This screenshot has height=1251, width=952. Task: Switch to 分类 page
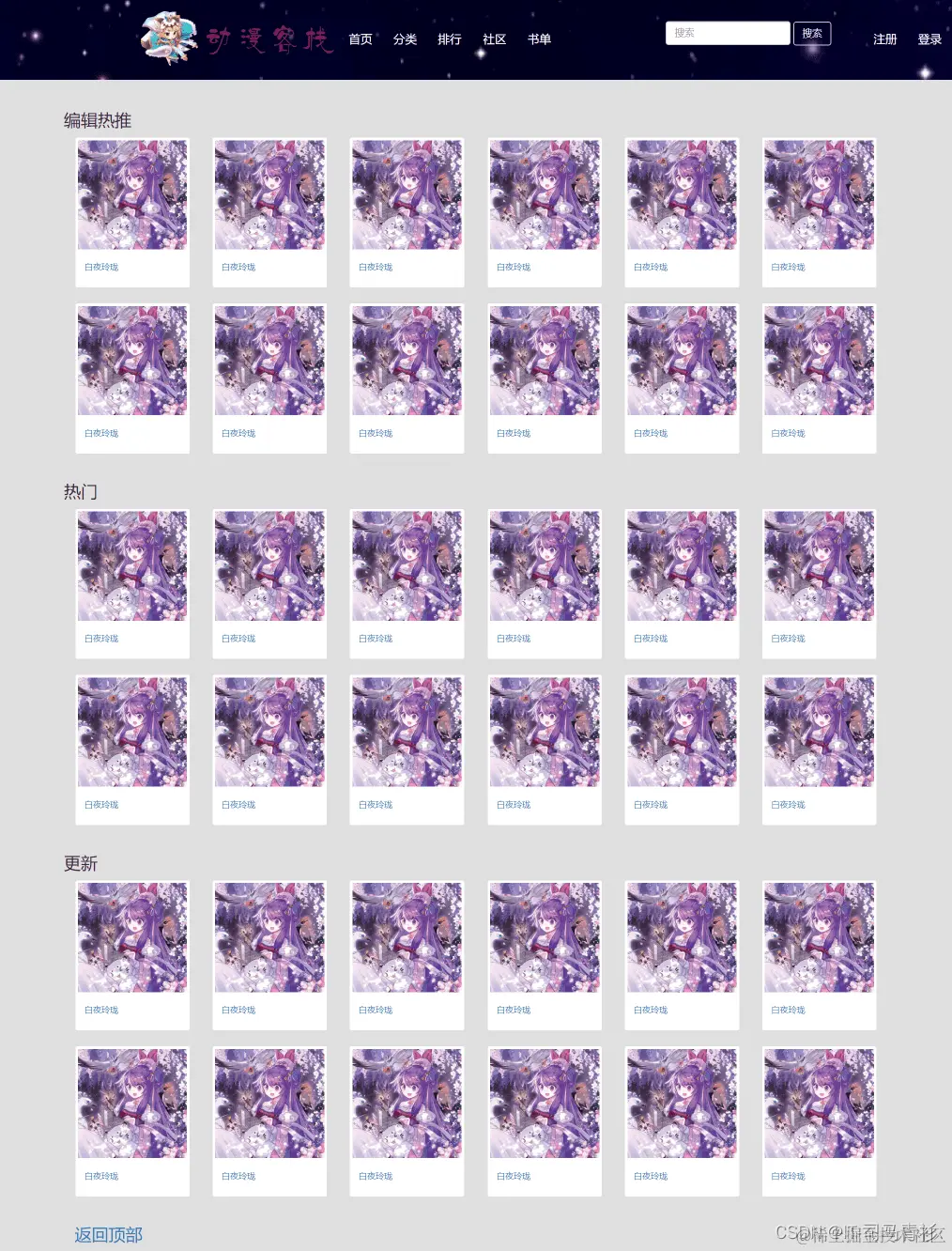[405, 39]
